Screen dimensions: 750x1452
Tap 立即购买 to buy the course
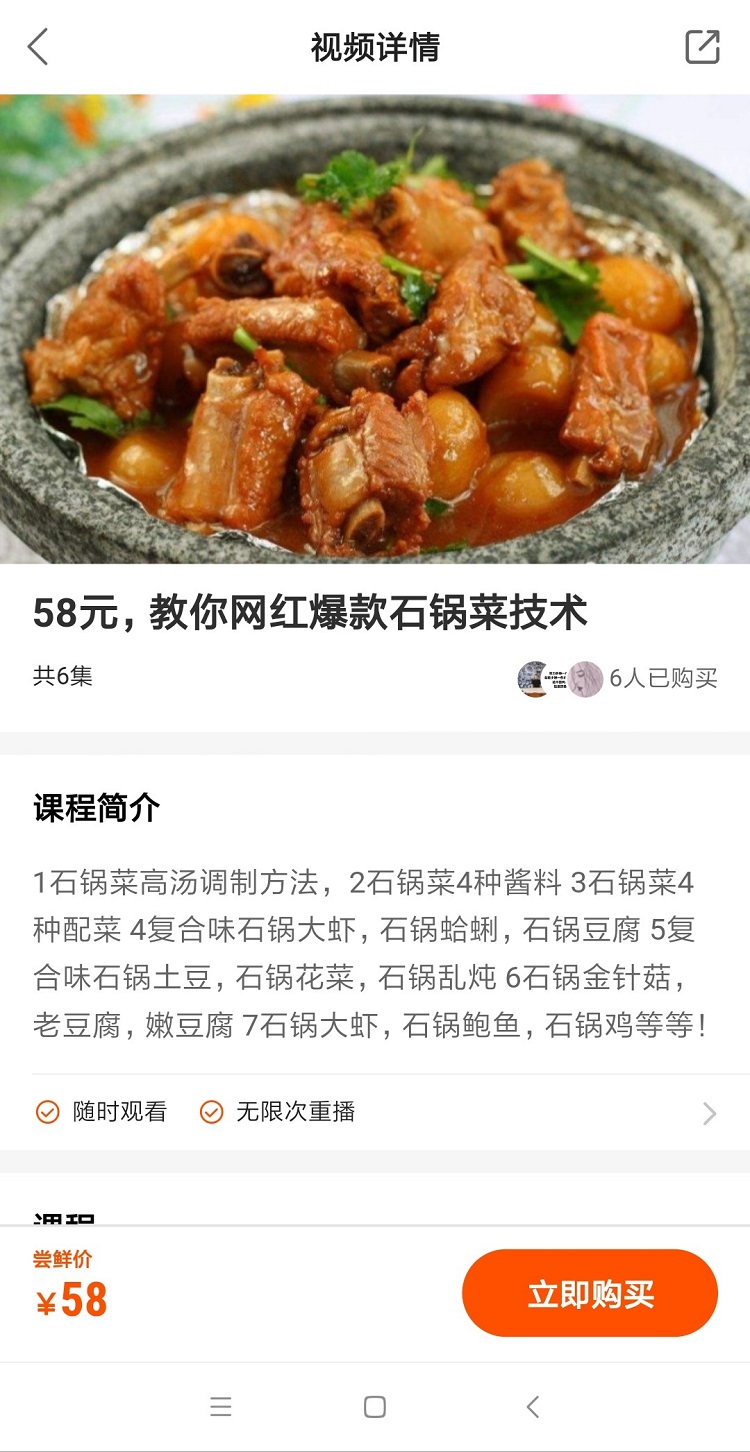pyautogui.click(x=590, y=1293)
